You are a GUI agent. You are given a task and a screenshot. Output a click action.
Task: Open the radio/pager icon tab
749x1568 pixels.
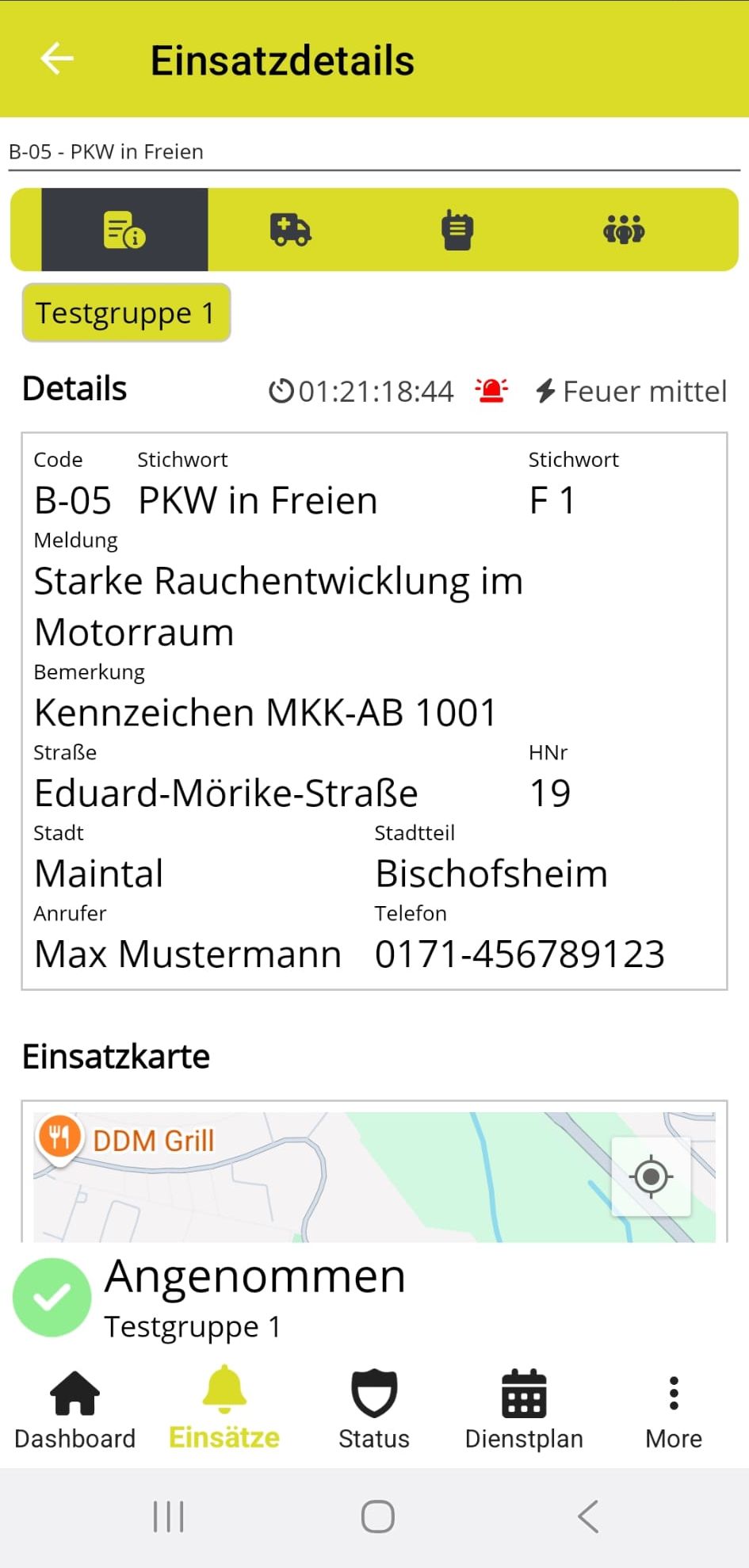point(458,229)
